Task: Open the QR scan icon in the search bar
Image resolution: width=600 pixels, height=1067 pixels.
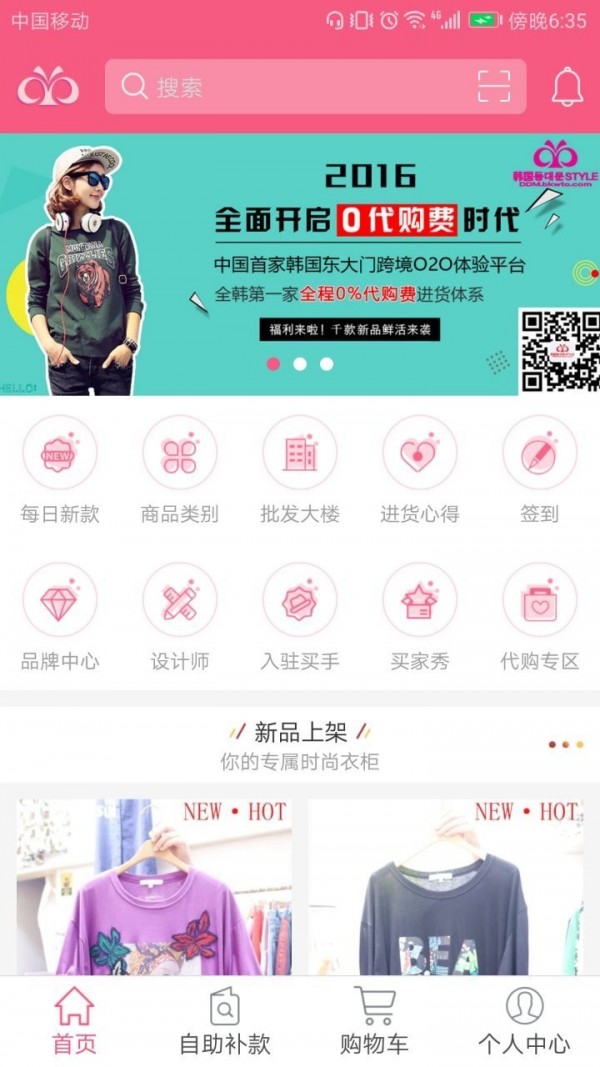Action: 494,86
